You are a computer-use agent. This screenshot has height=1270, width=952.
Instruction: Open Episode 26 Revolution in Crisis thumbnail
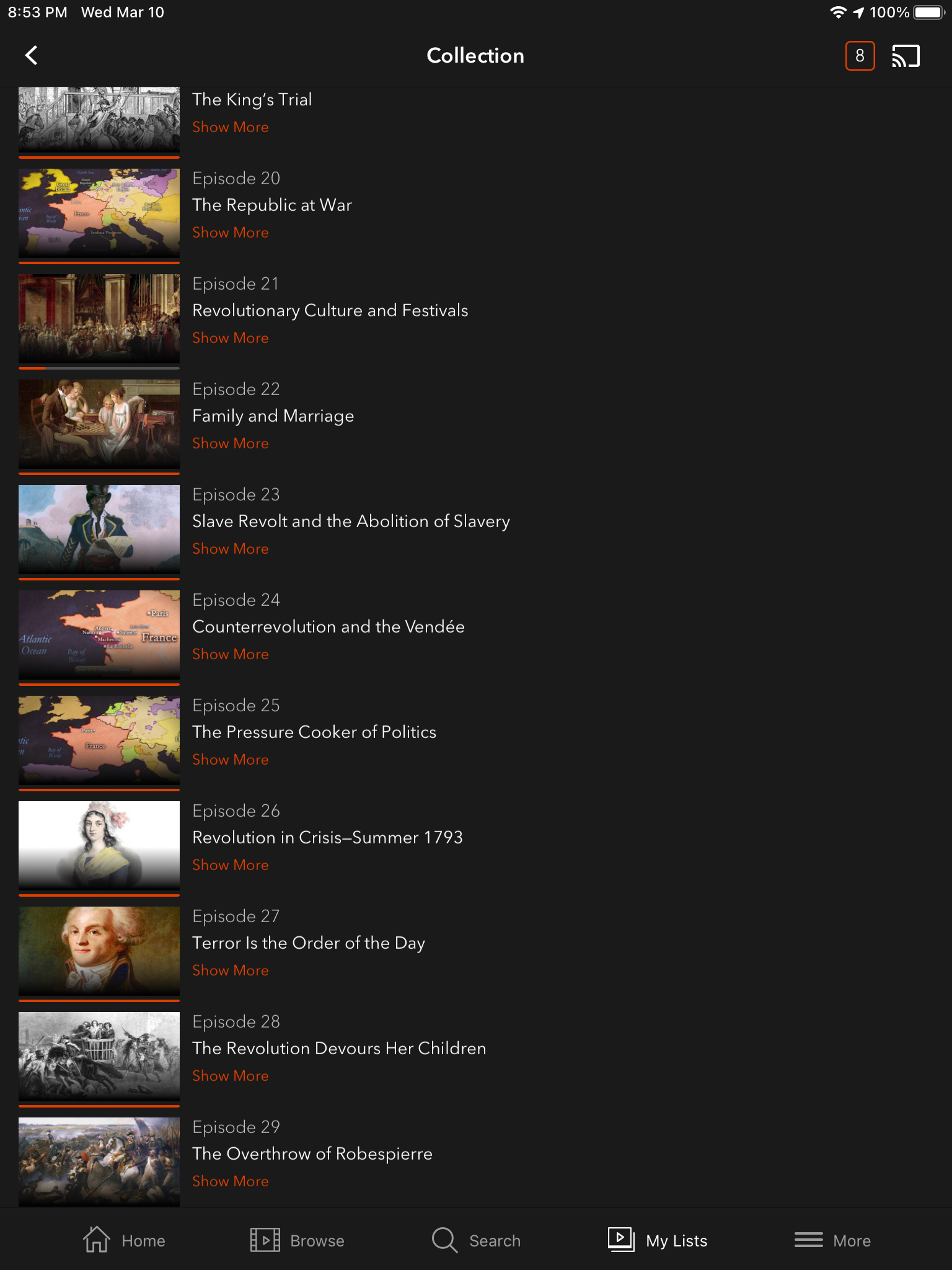coord(99,846)
